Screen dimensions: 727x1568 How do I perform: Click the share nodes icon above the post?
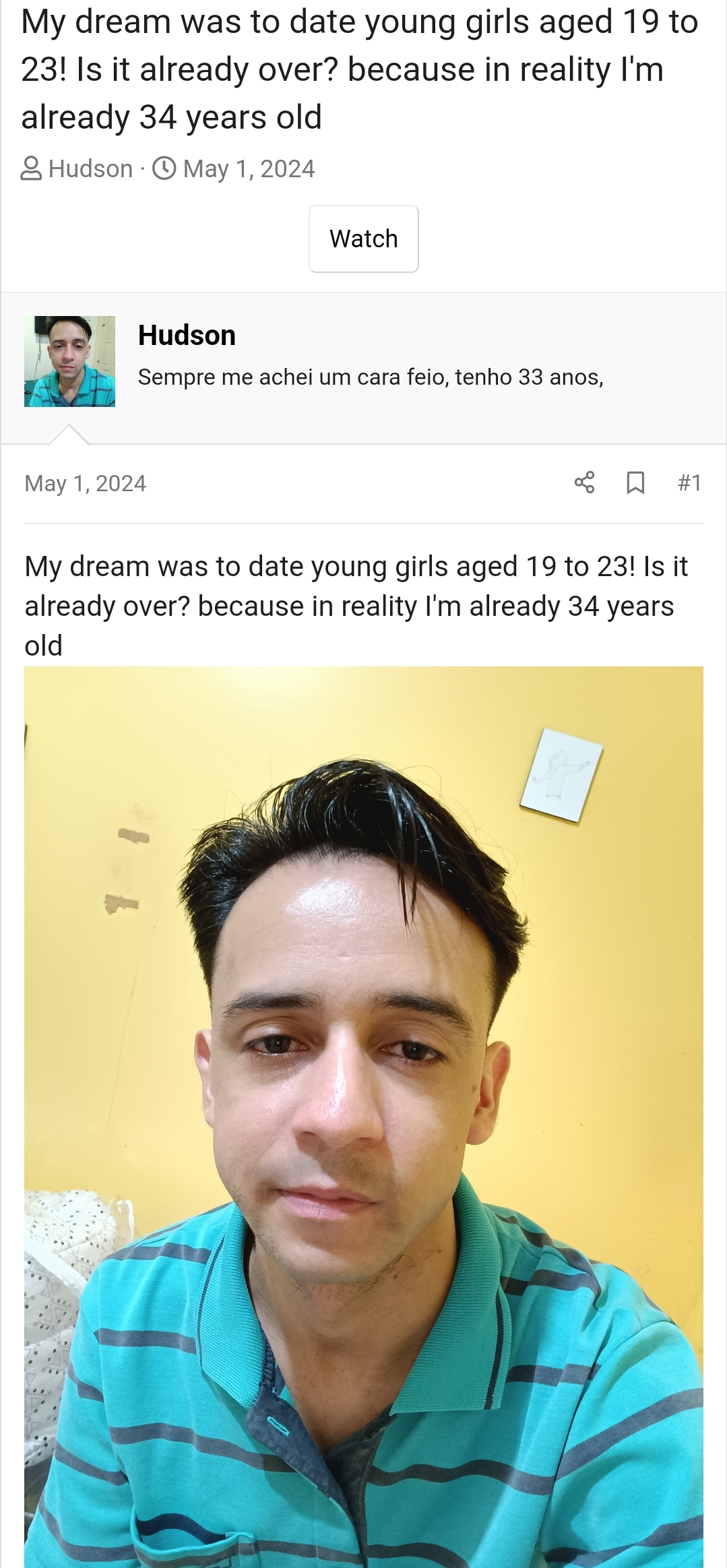pyautogui.click(x=586, y=482)
